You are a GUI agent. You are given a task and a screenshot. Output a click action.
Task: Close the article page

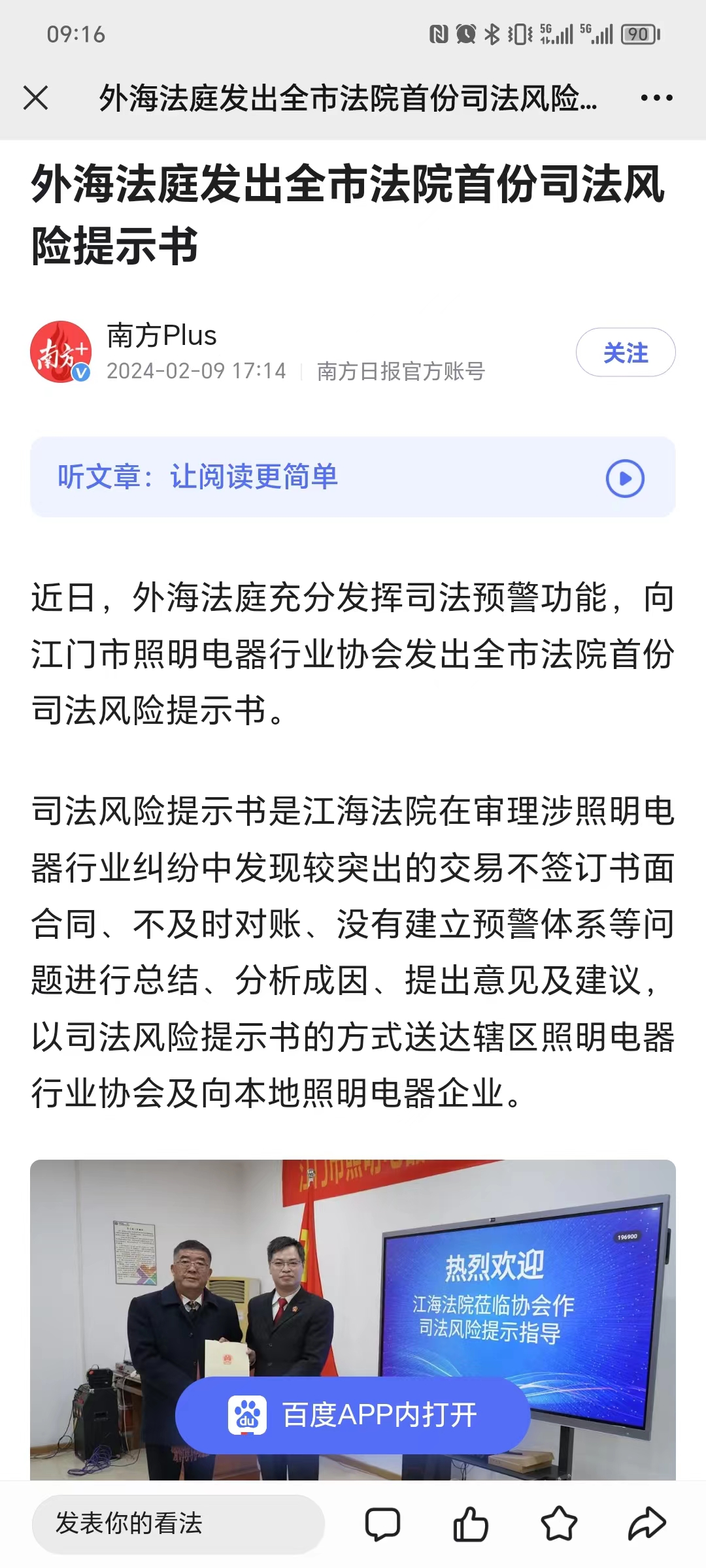pos(36,98)
